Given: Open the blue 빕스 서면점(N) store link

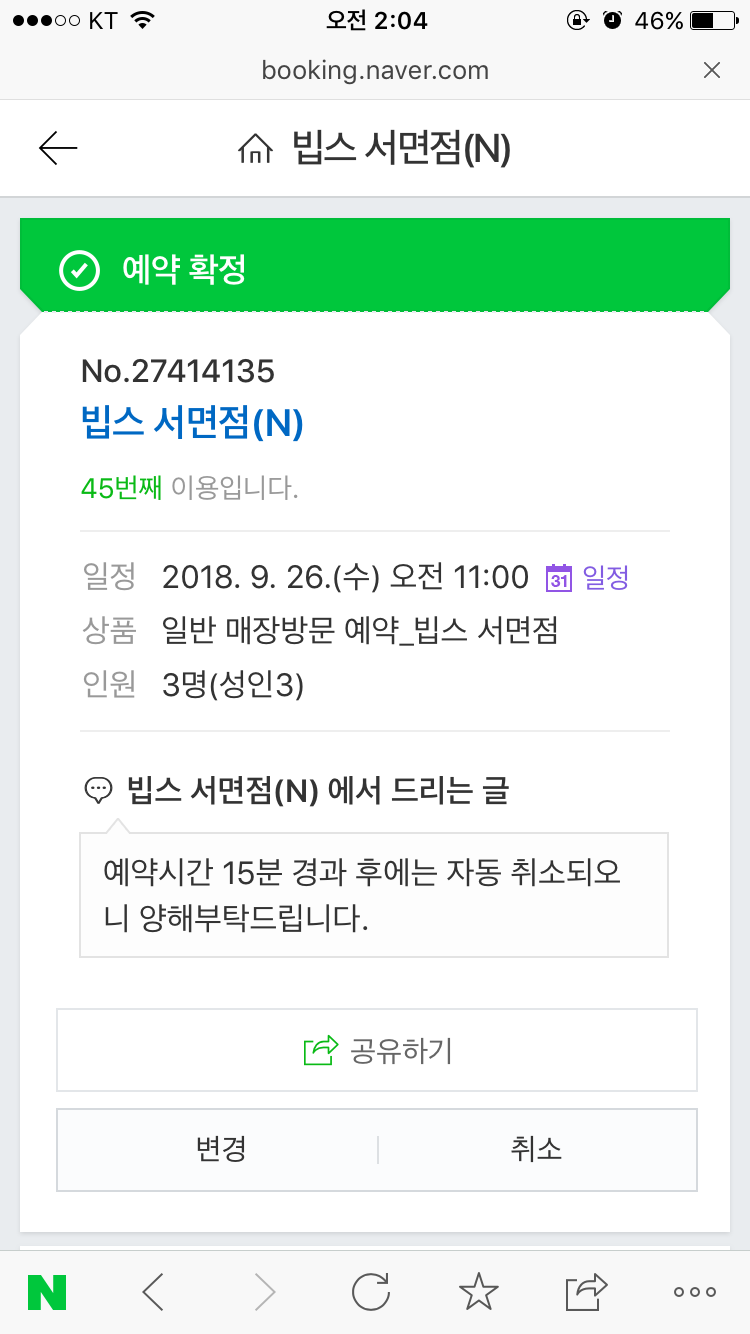Looking at the screenshot, I should click(192, 424).
